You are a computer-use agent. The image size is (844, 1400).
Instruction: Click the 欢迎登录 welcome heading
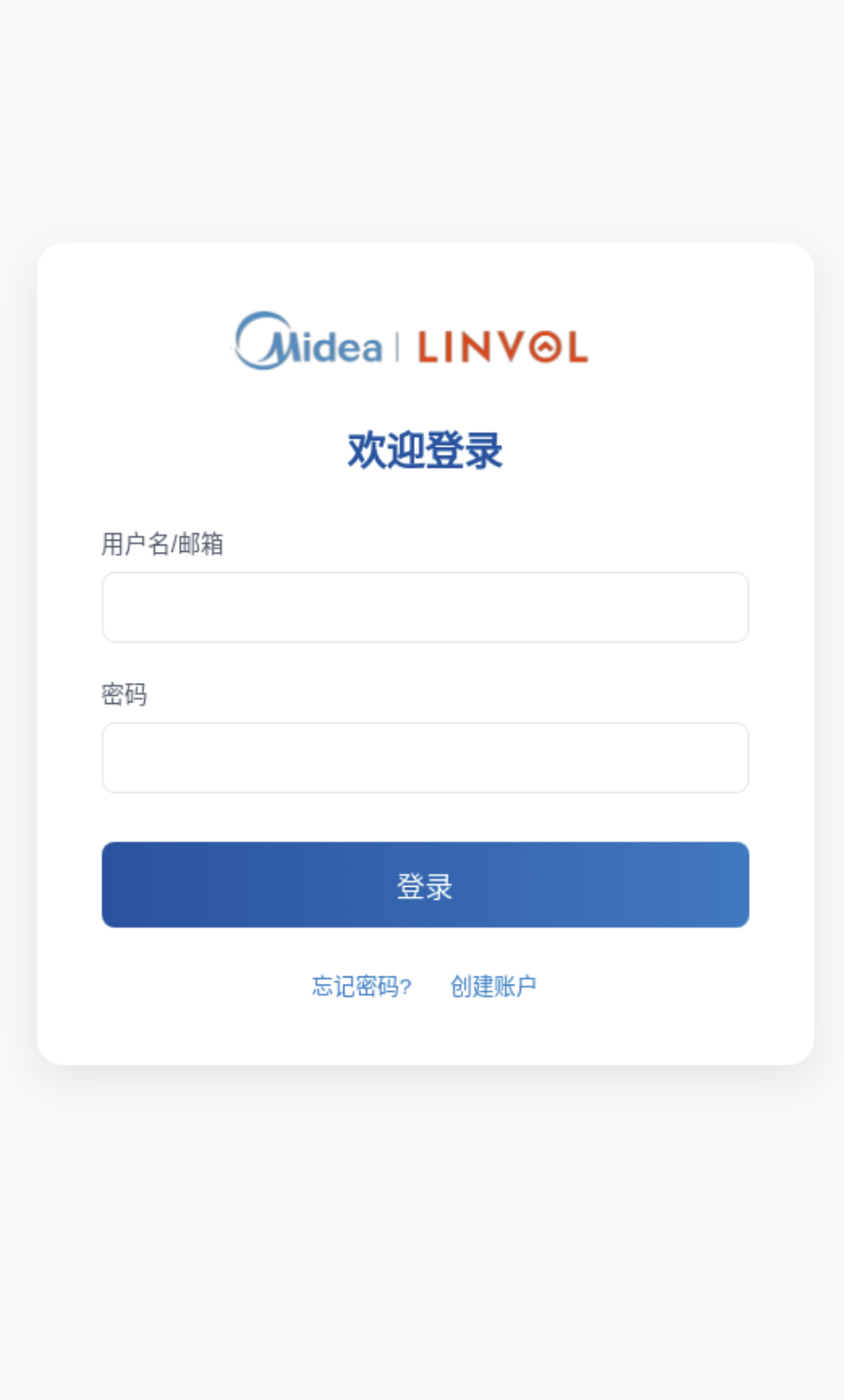[426, 450]
